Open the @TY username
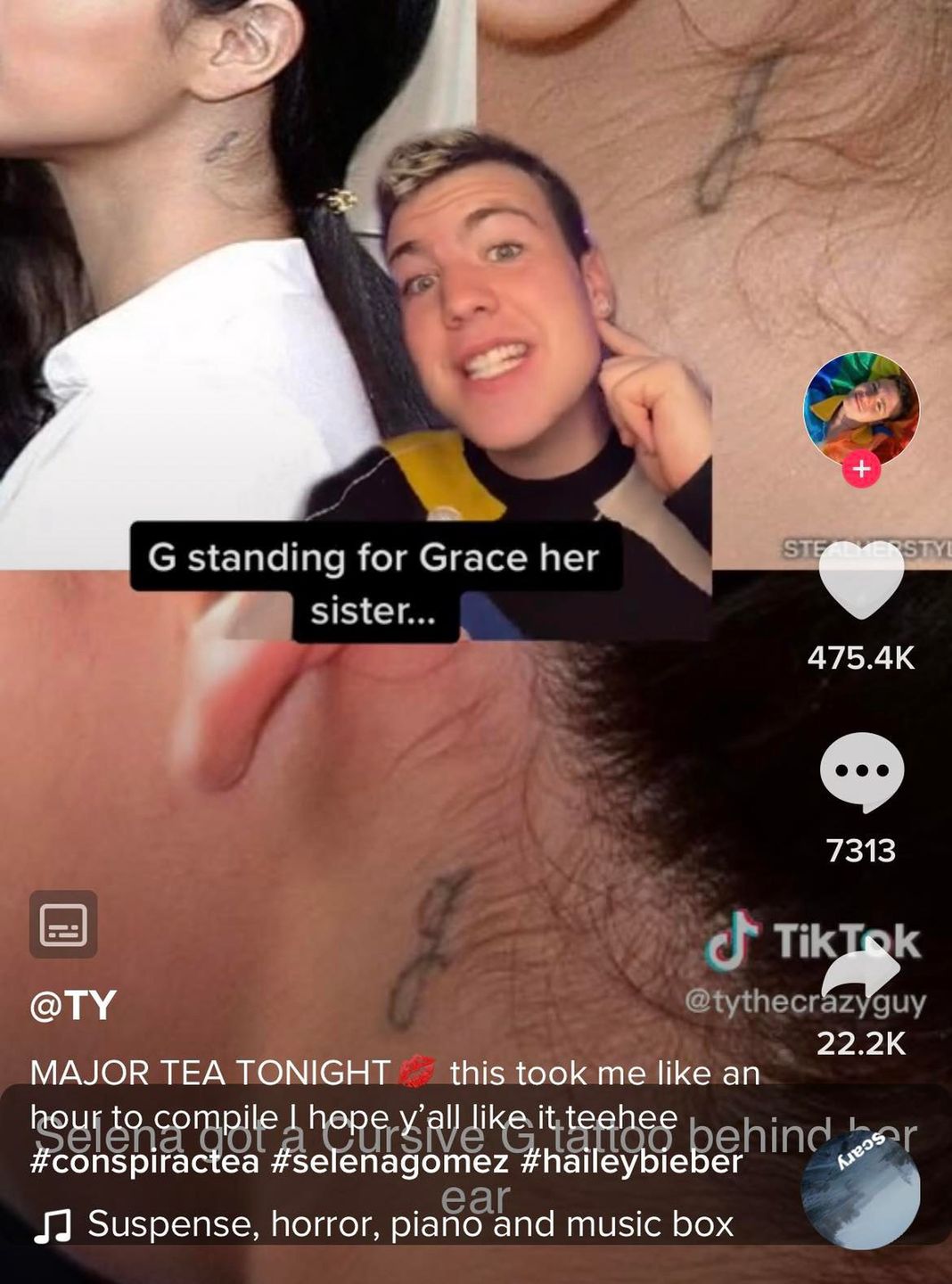 [x=73, y=1005]
